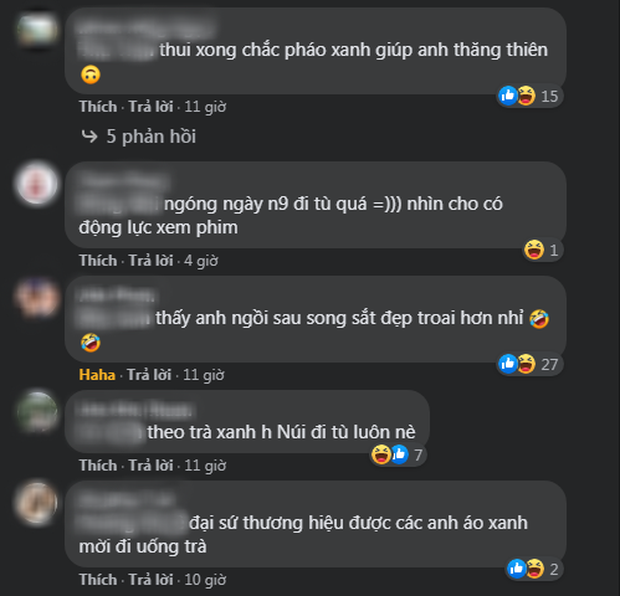View the 15 reactions on 'pháo xanh' comment
The width and height of the screenshot is (620, 596).
[x=530, y=96]
